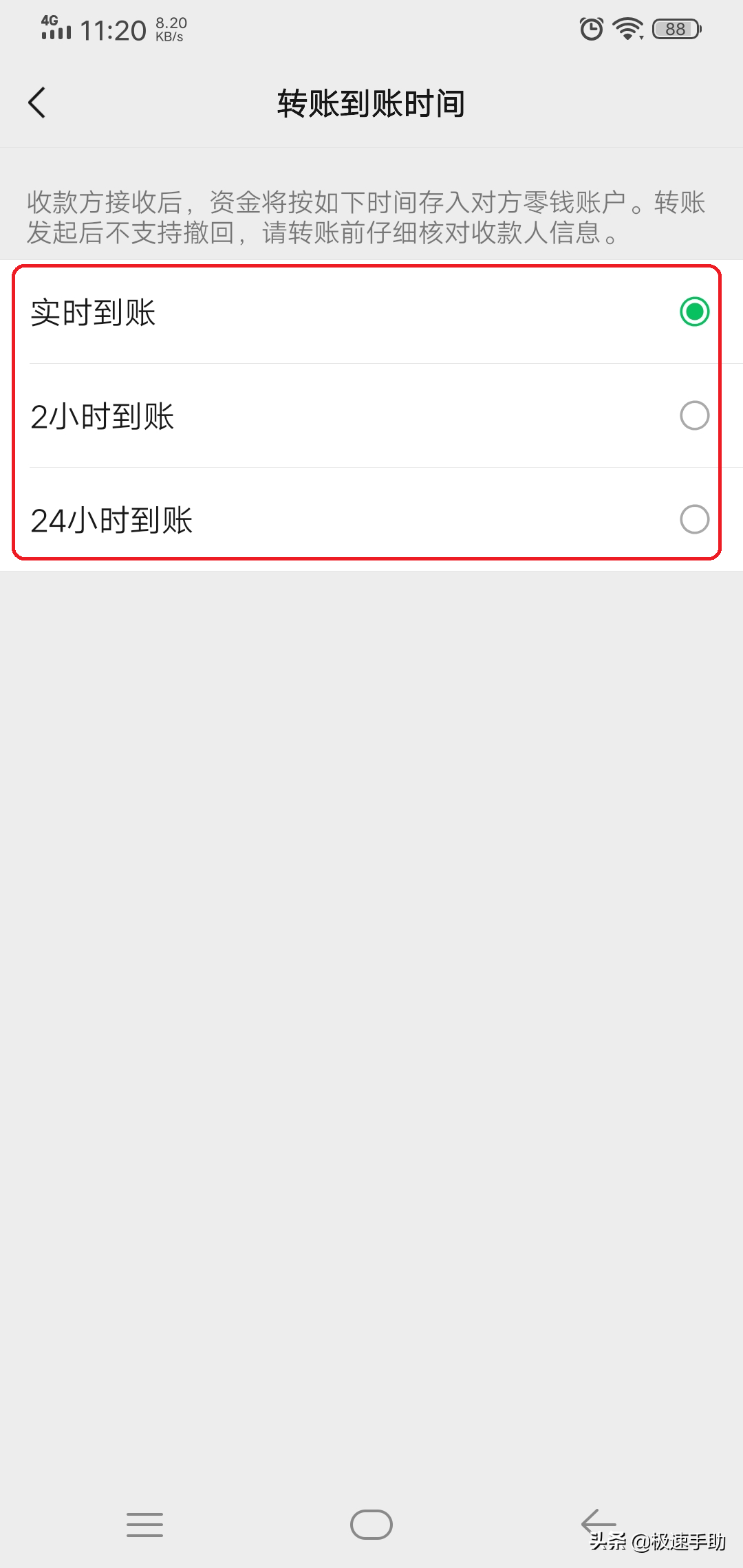Select 2小时到账 two-hour arrival option
The height and width of the screenshot is (1568, 743).
point(696,415)
